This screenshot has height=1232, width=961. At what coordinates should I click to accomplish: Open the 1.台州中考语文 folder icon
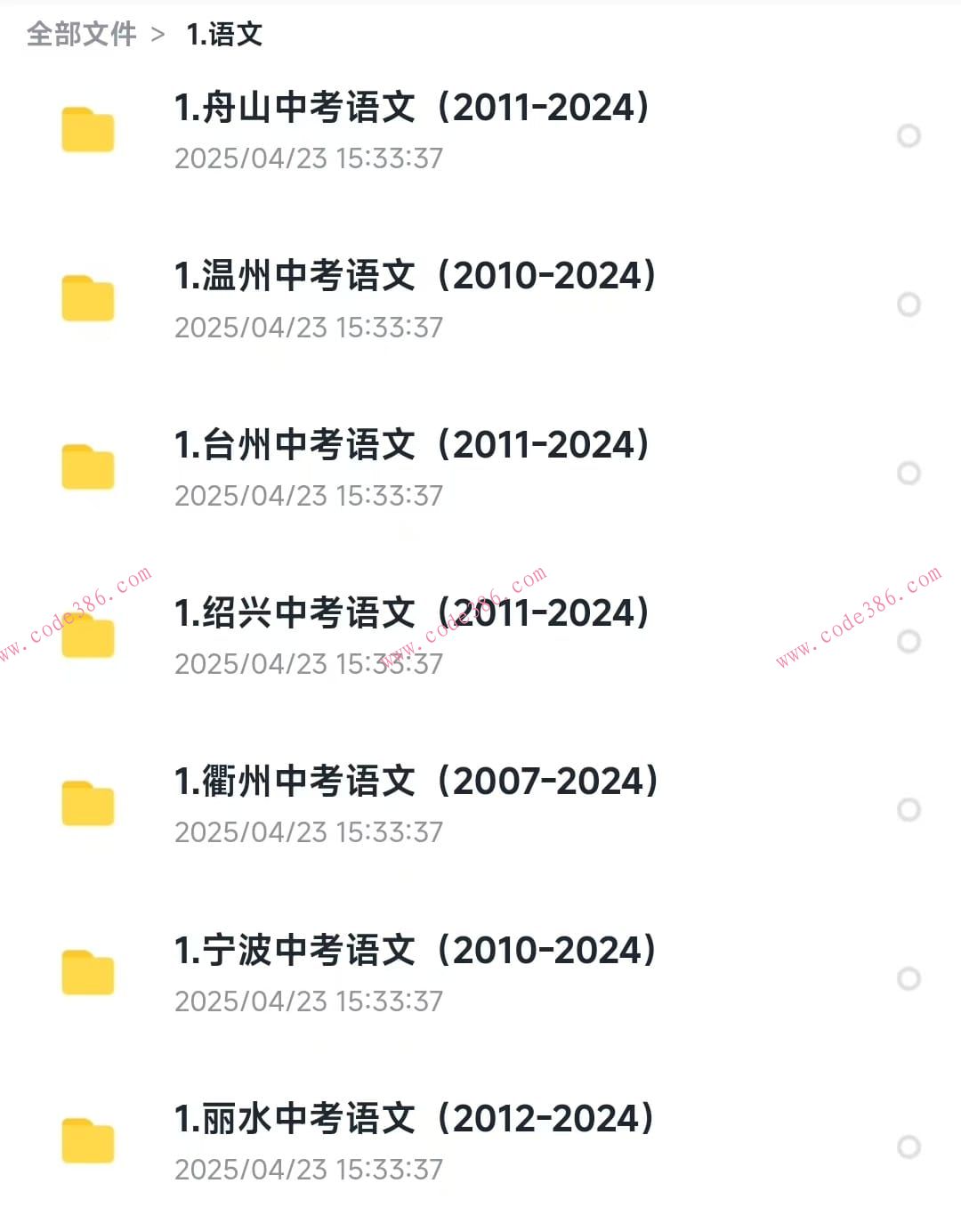click(x=88, y=466)
